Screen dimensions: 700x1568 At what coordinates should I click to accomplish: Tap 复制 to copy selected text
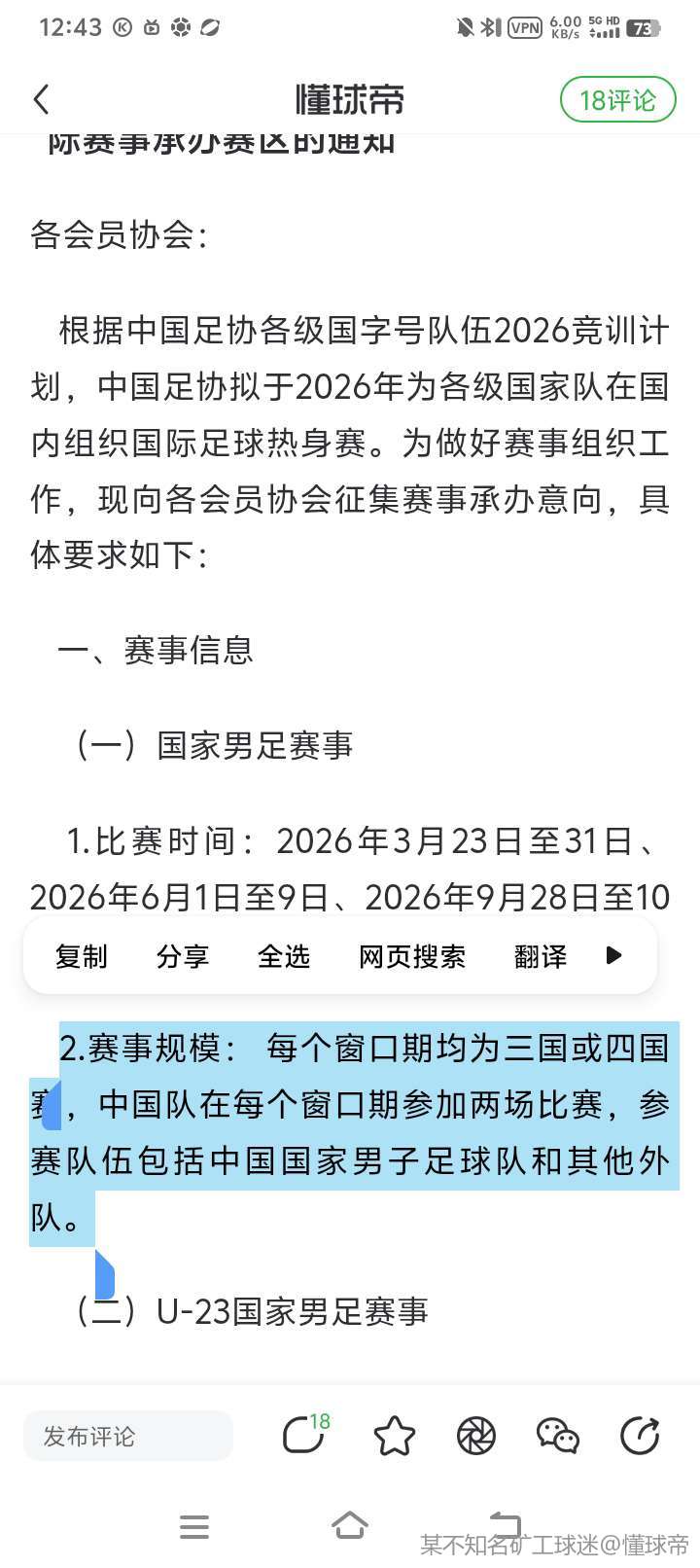81,956
